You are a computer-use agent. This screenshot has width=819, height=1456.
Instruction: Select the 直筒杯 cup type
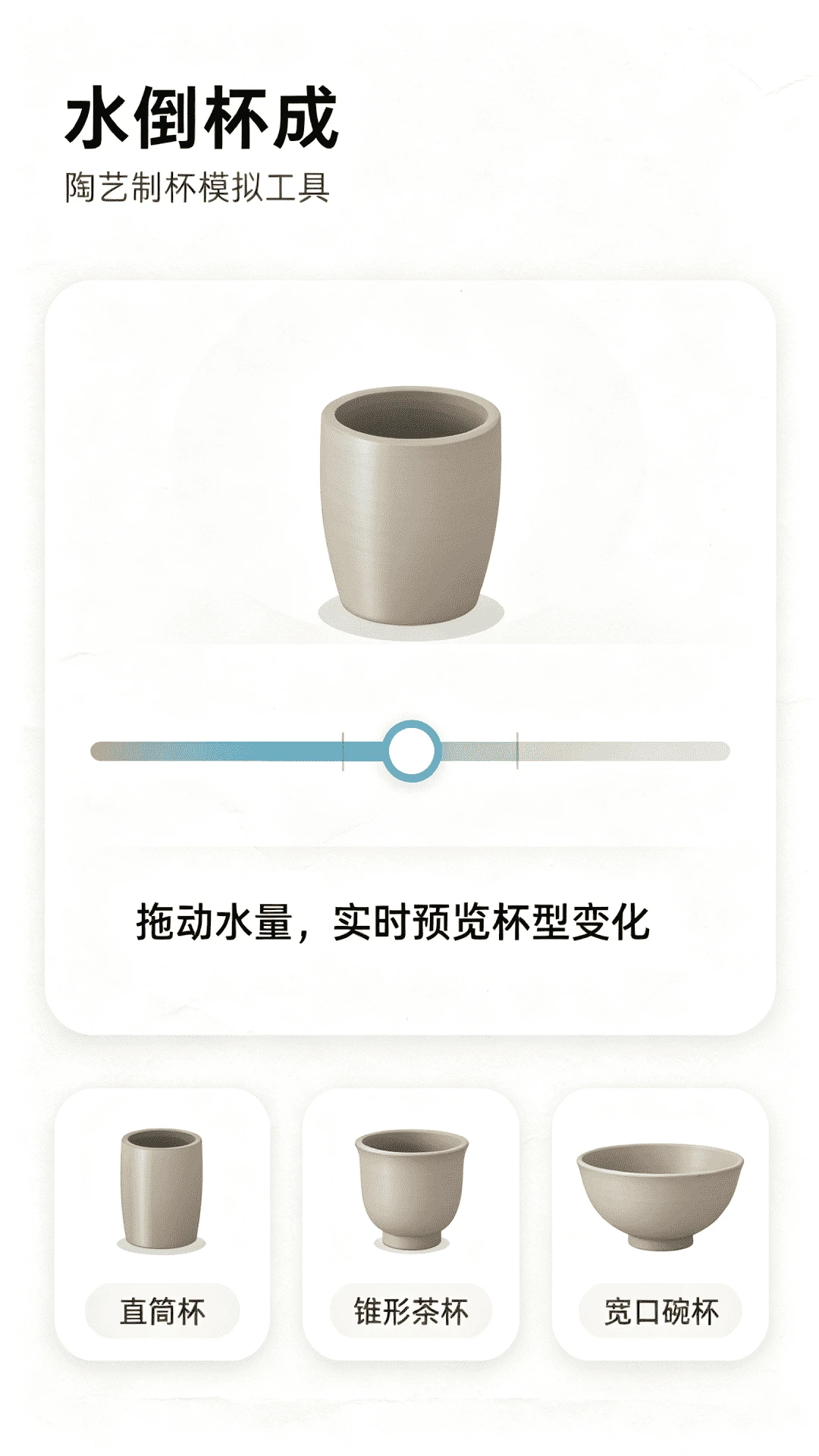click(162, 1224)
